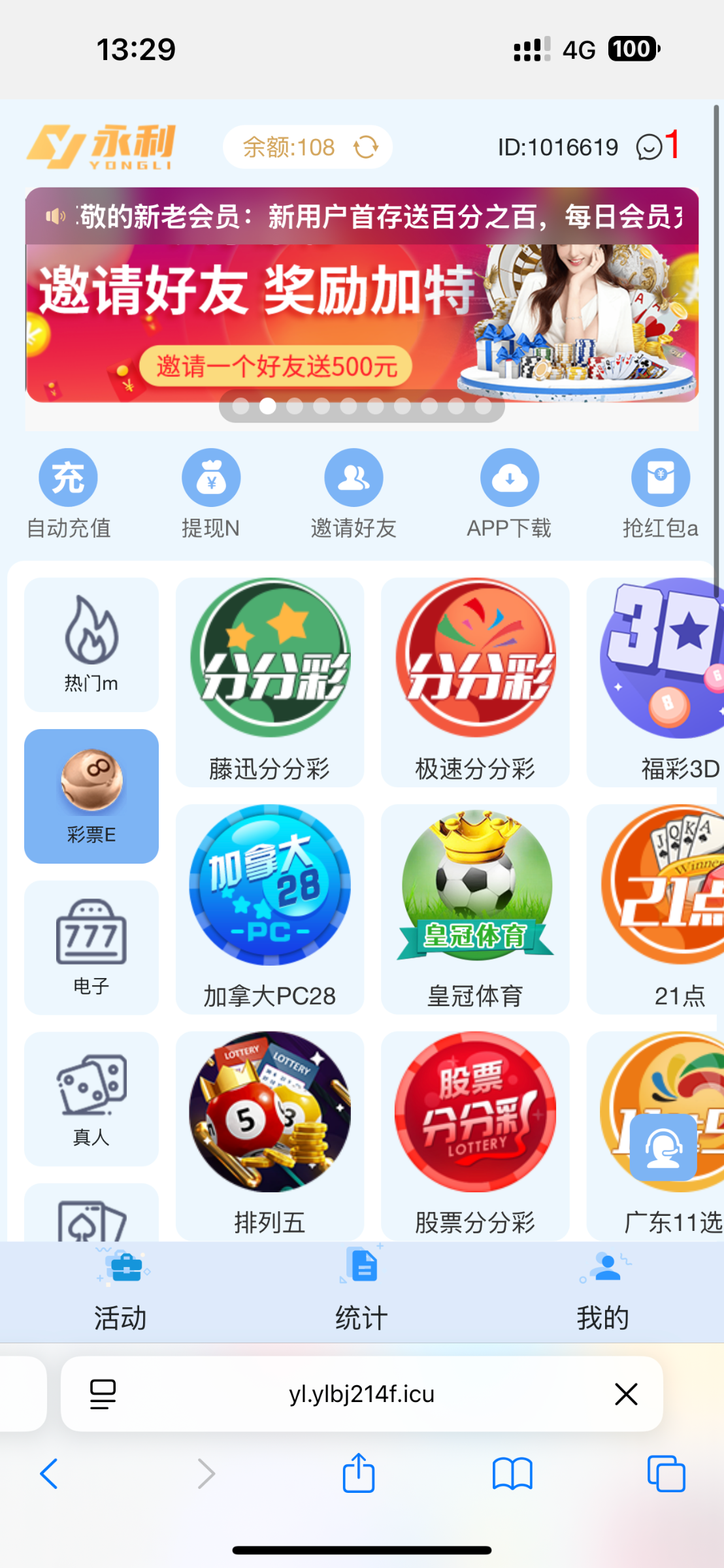
Task: Select the 电子 category
Action: 91,947
